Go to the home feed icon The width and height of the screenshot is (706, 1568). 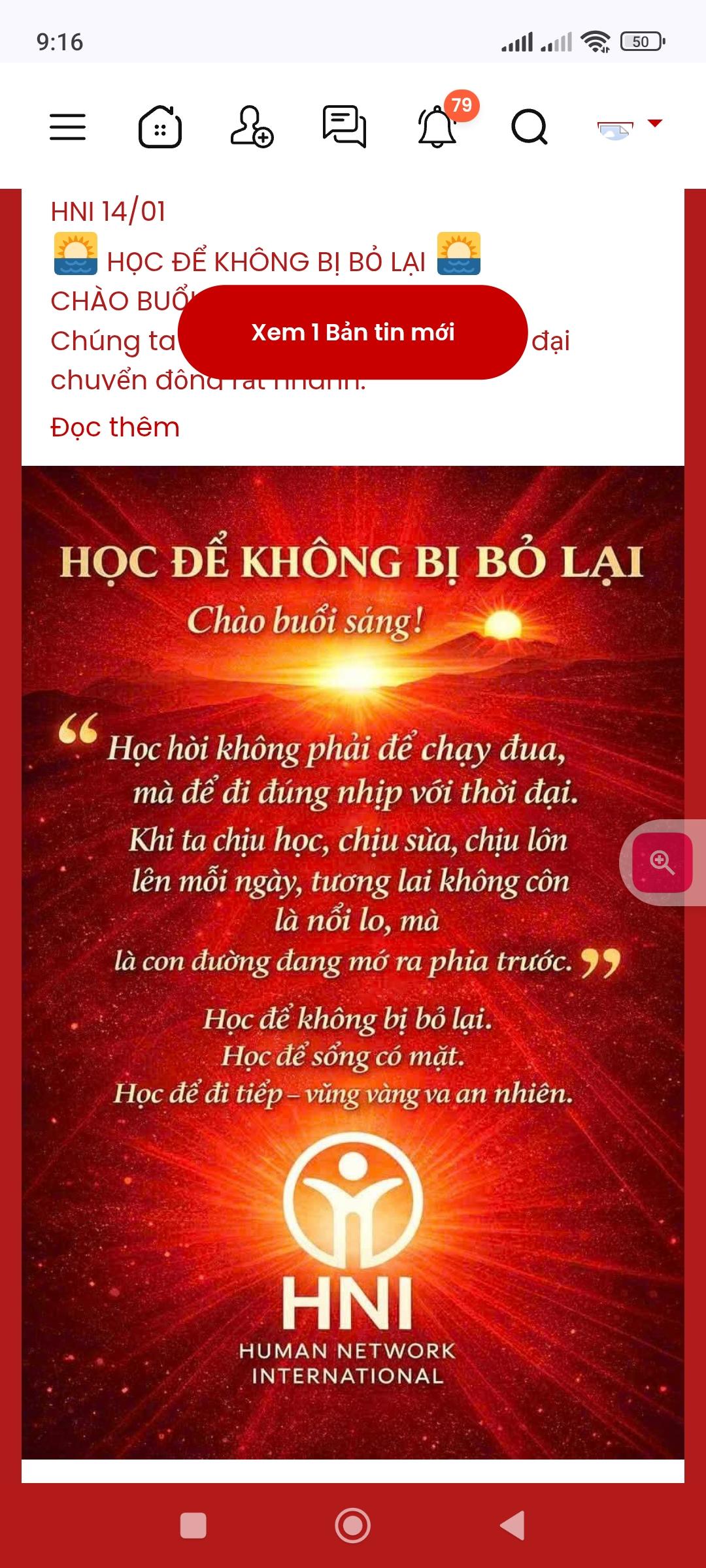160,127
